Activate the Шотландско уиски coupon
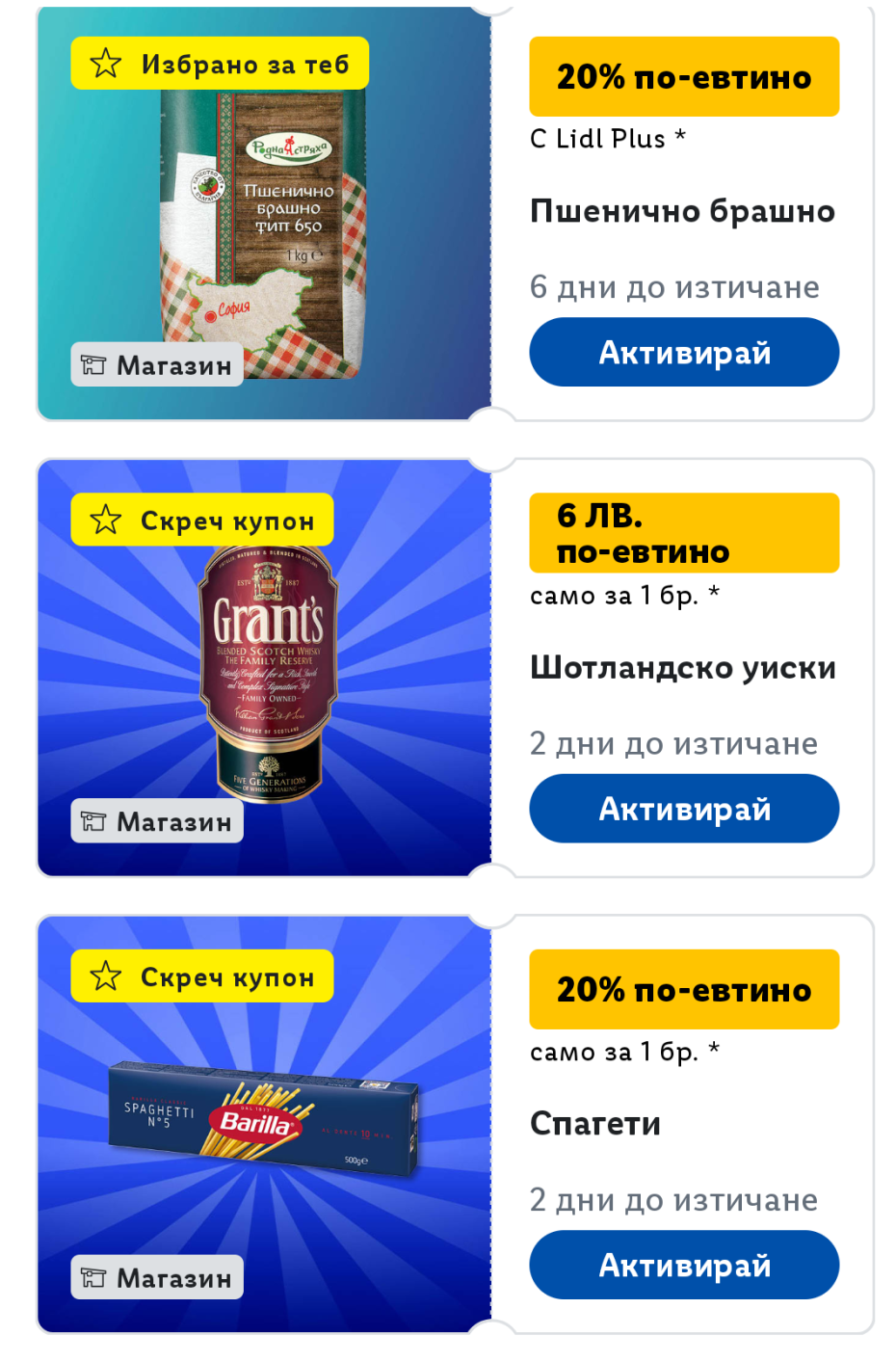Image resolution: width=896 pixels, height=1362 pixels. (683, 809)
